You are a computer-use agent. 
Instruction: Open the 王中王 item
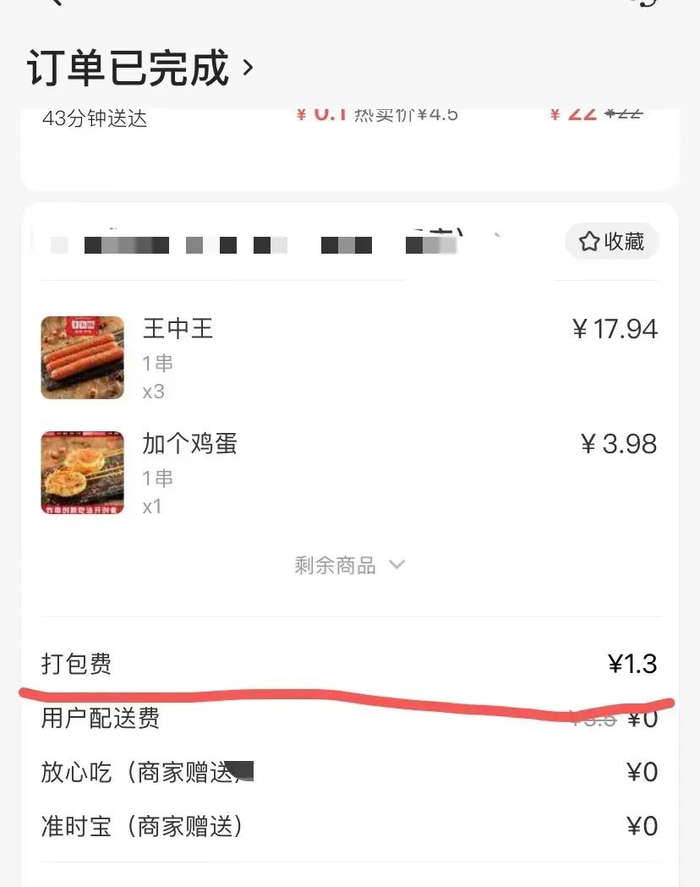point(177,329)
